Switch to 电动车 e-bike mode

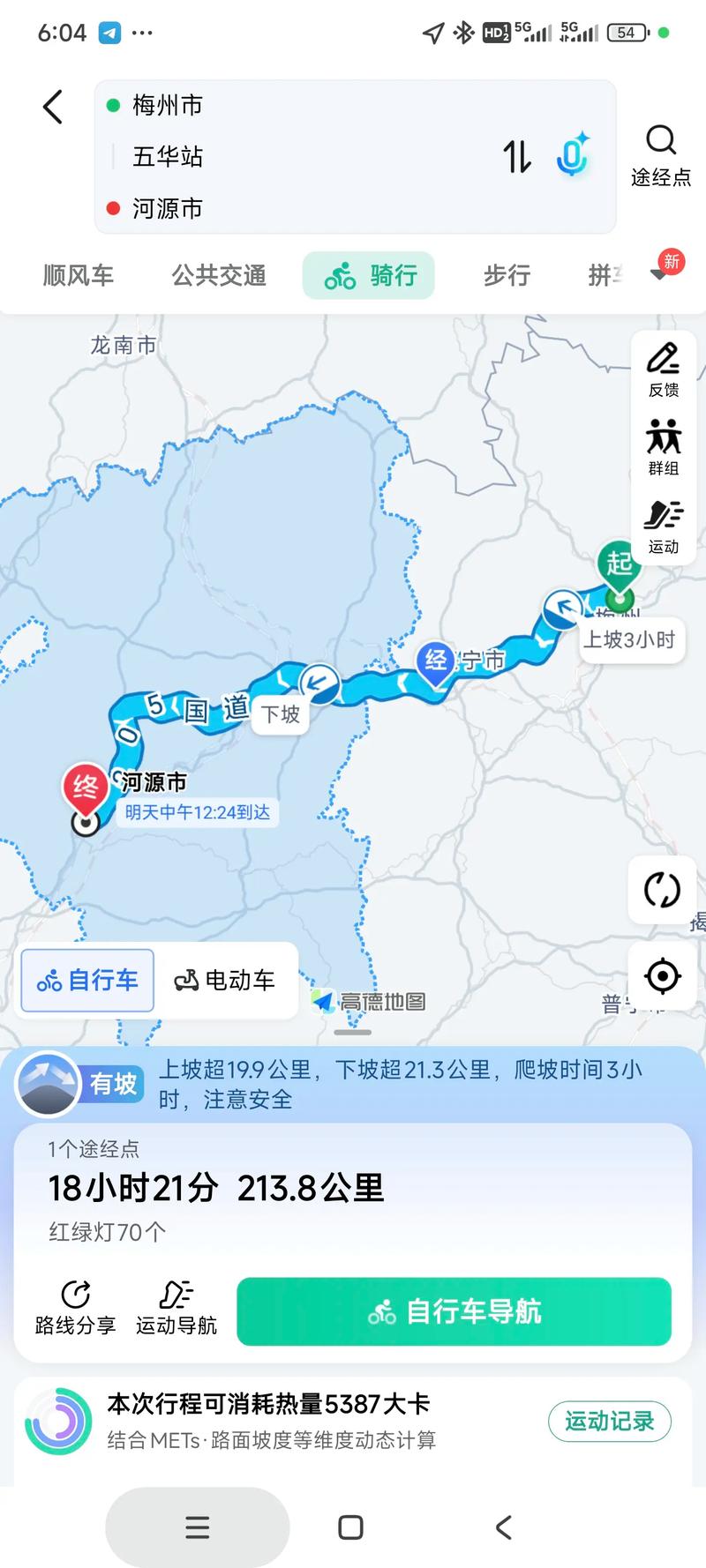click(x=228, y=981)
